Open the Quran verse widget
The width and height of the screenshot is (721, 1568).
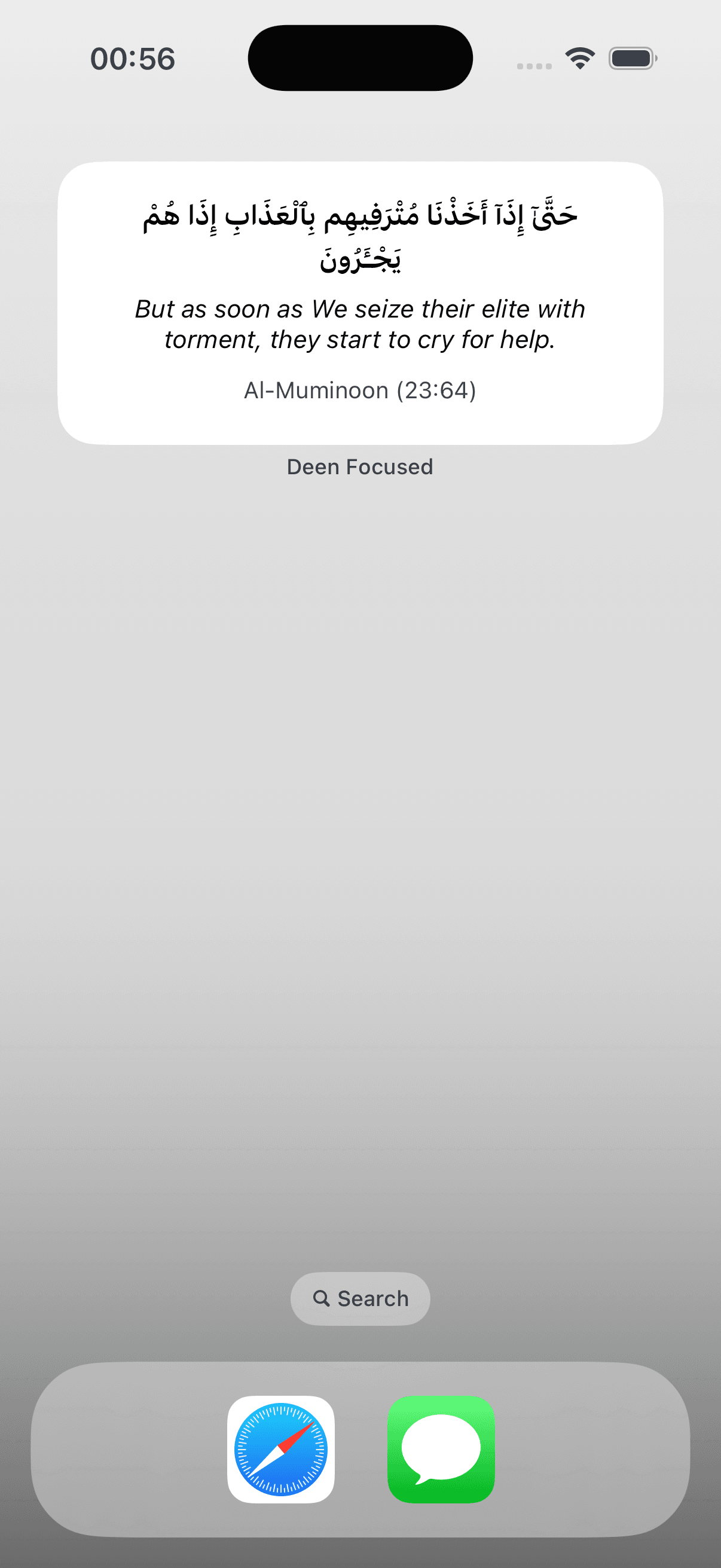[360, 300]
